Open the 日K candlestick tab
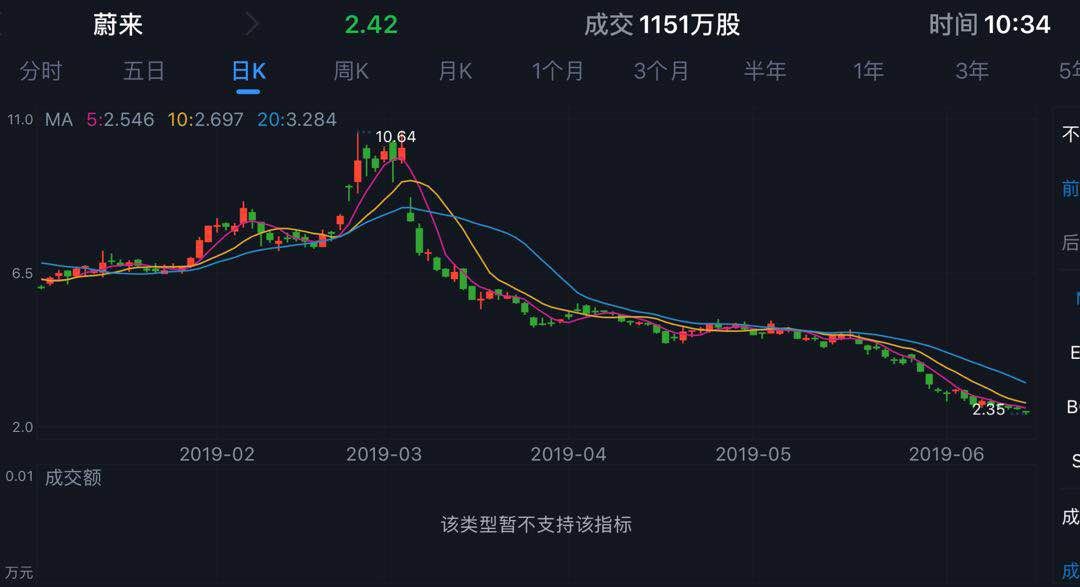Image resolution: width=1080 pixels, height=587 pixels. [248, 71]
